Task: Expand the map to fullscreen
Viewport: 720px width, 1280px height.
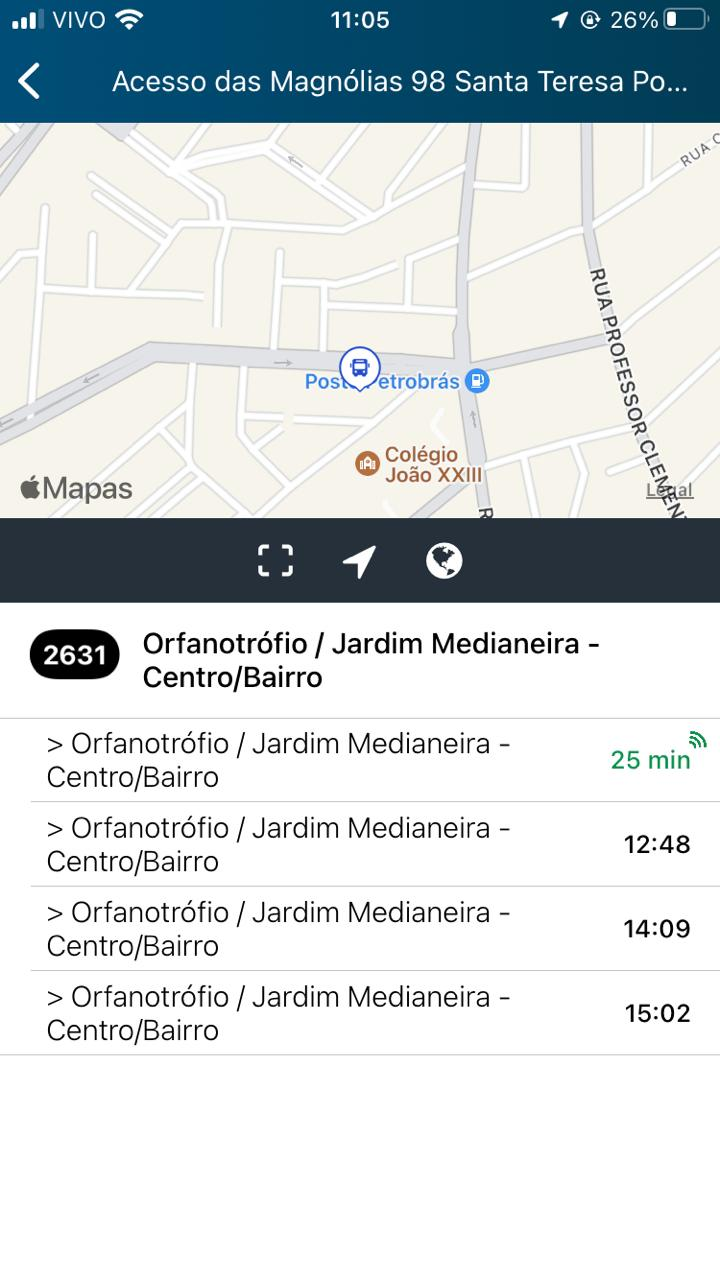Action: coord(275,561)
